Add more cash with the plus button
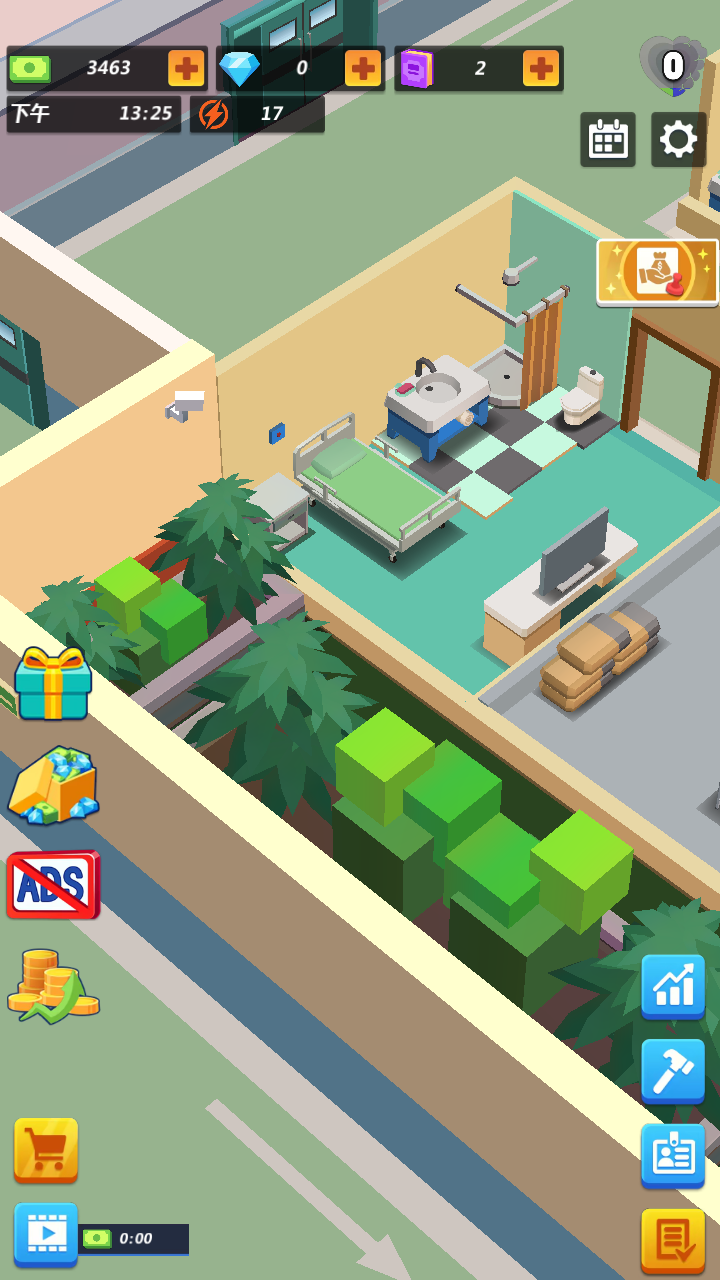 pos(186,68)
